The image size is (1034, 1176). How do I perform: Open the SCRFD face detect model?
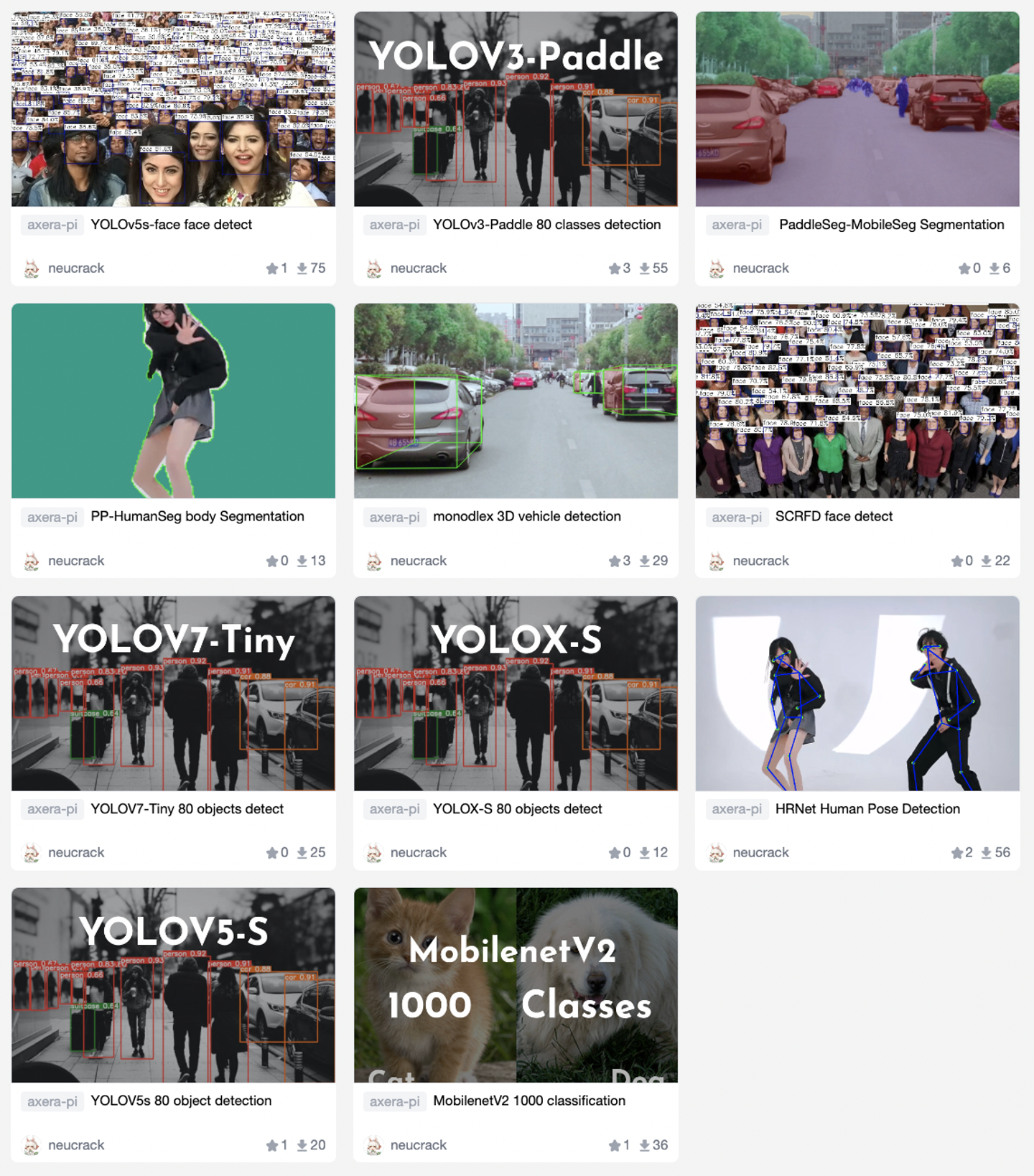(x=834, y=516)
